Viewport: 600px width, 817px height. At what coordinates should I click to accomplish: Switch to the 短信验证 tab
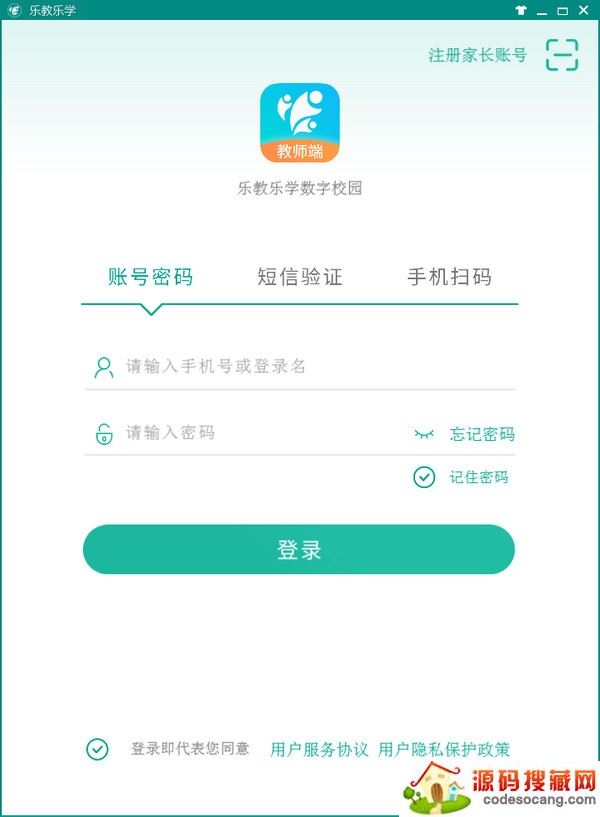click(299, 277)
